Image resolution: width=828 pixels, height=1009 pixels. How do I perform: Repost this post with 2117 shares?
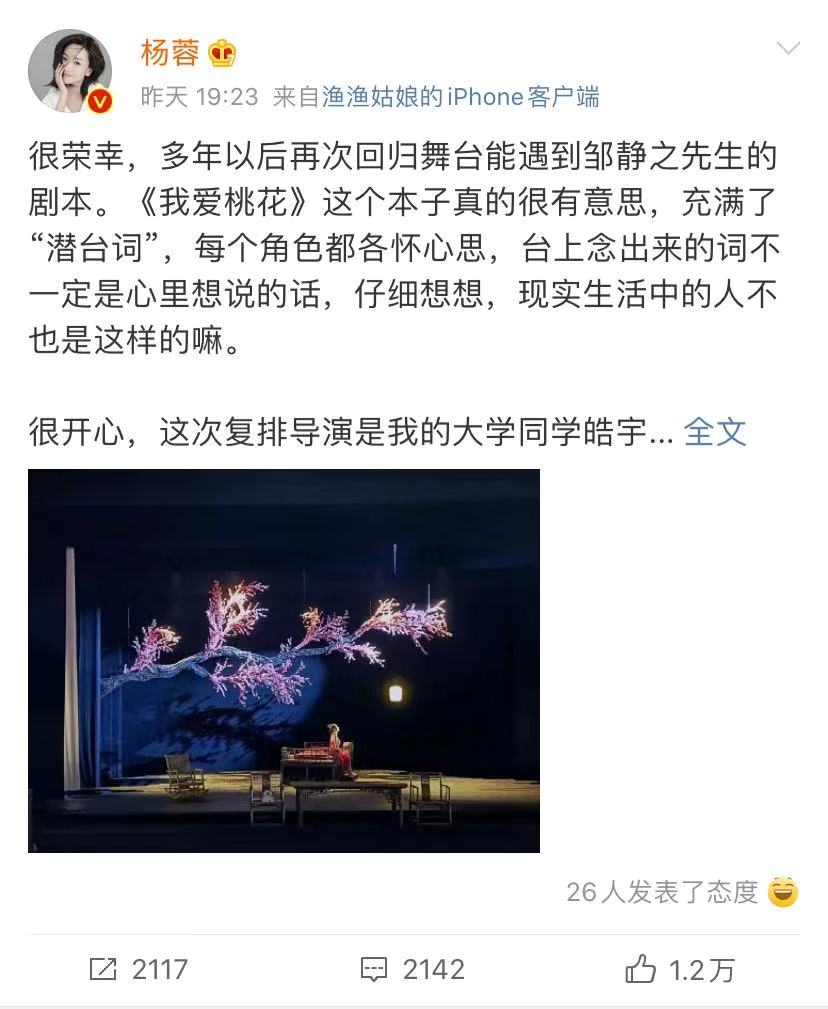click(139, 969)
